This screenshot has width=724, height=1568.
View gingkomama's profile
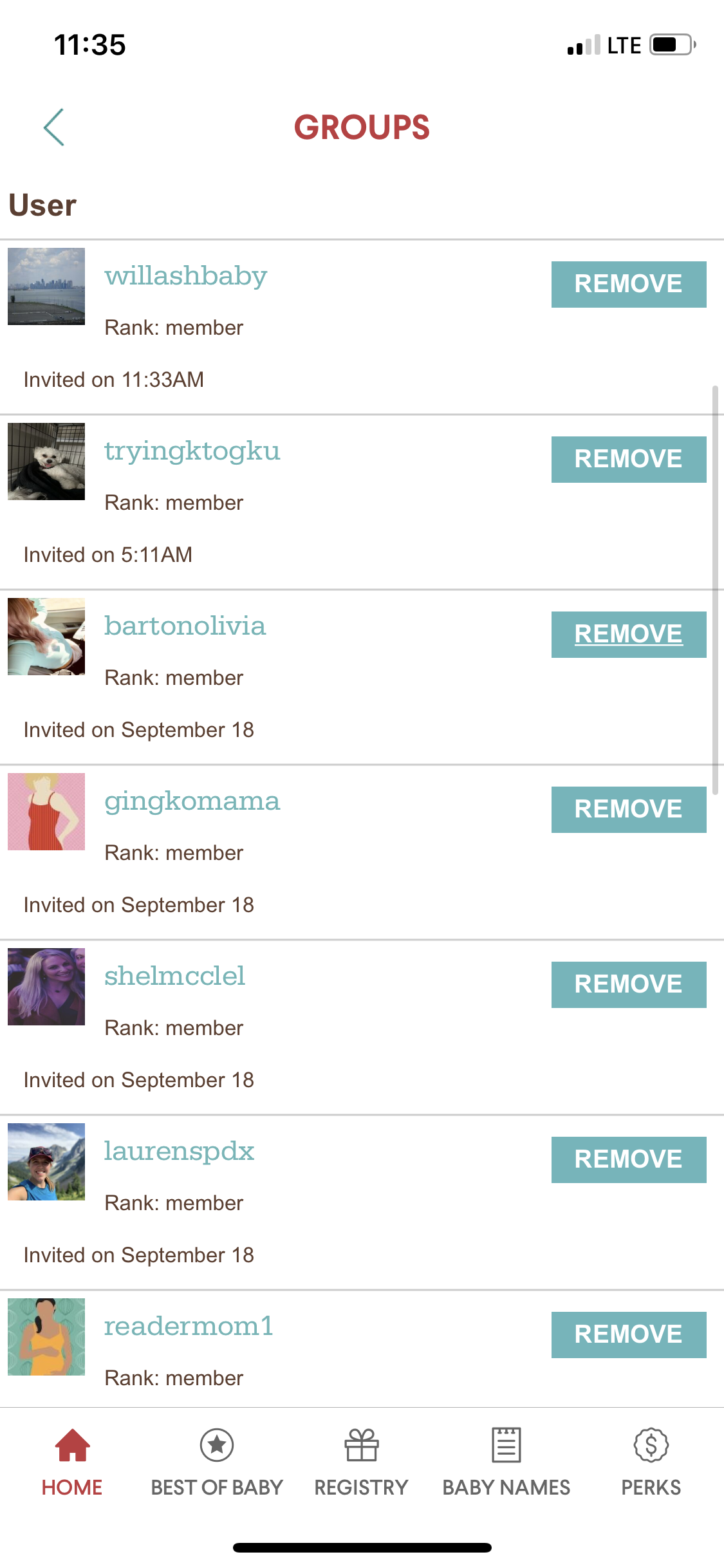[192, 801]
